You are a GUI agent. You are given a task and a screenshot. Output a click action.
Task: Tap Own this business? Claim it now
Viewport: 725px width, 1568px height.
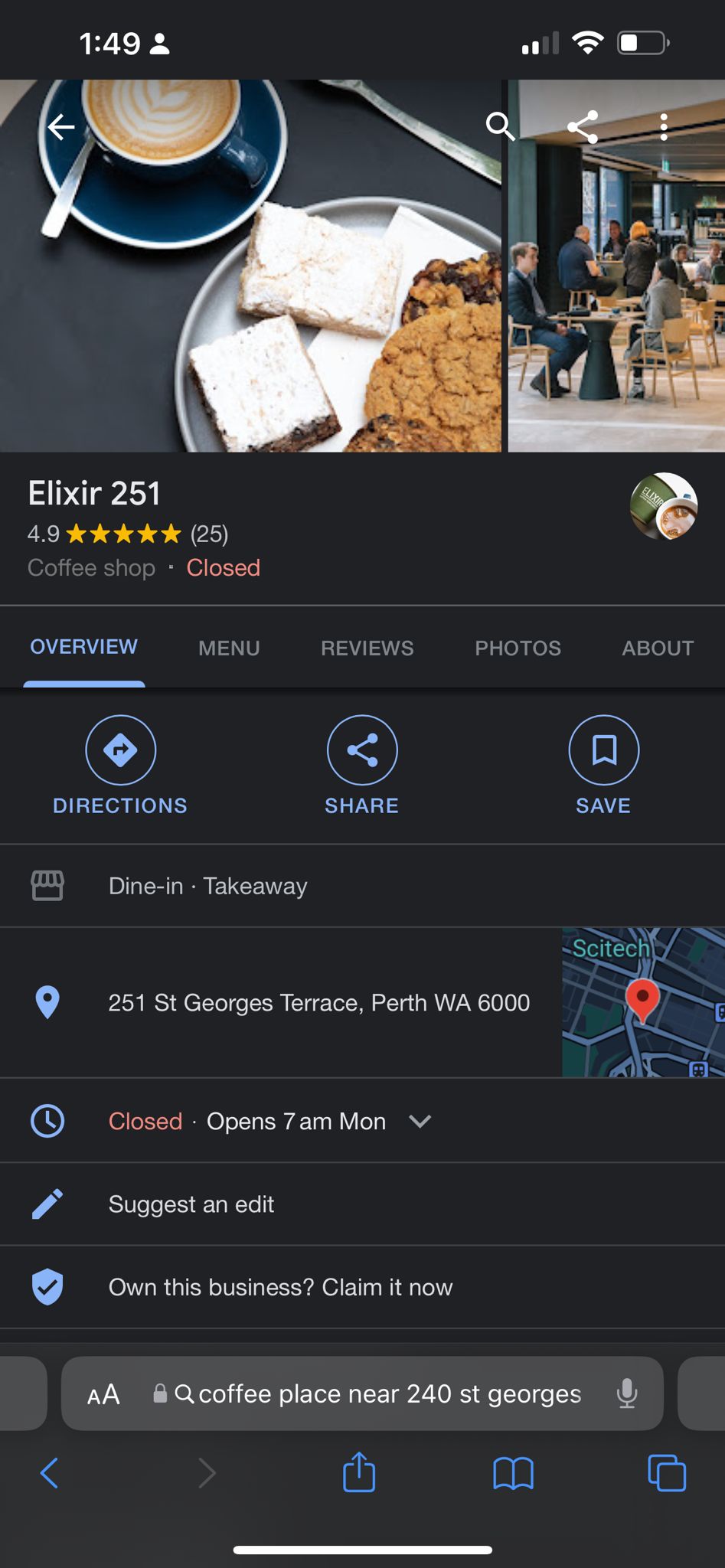(x=280, y=1287)
